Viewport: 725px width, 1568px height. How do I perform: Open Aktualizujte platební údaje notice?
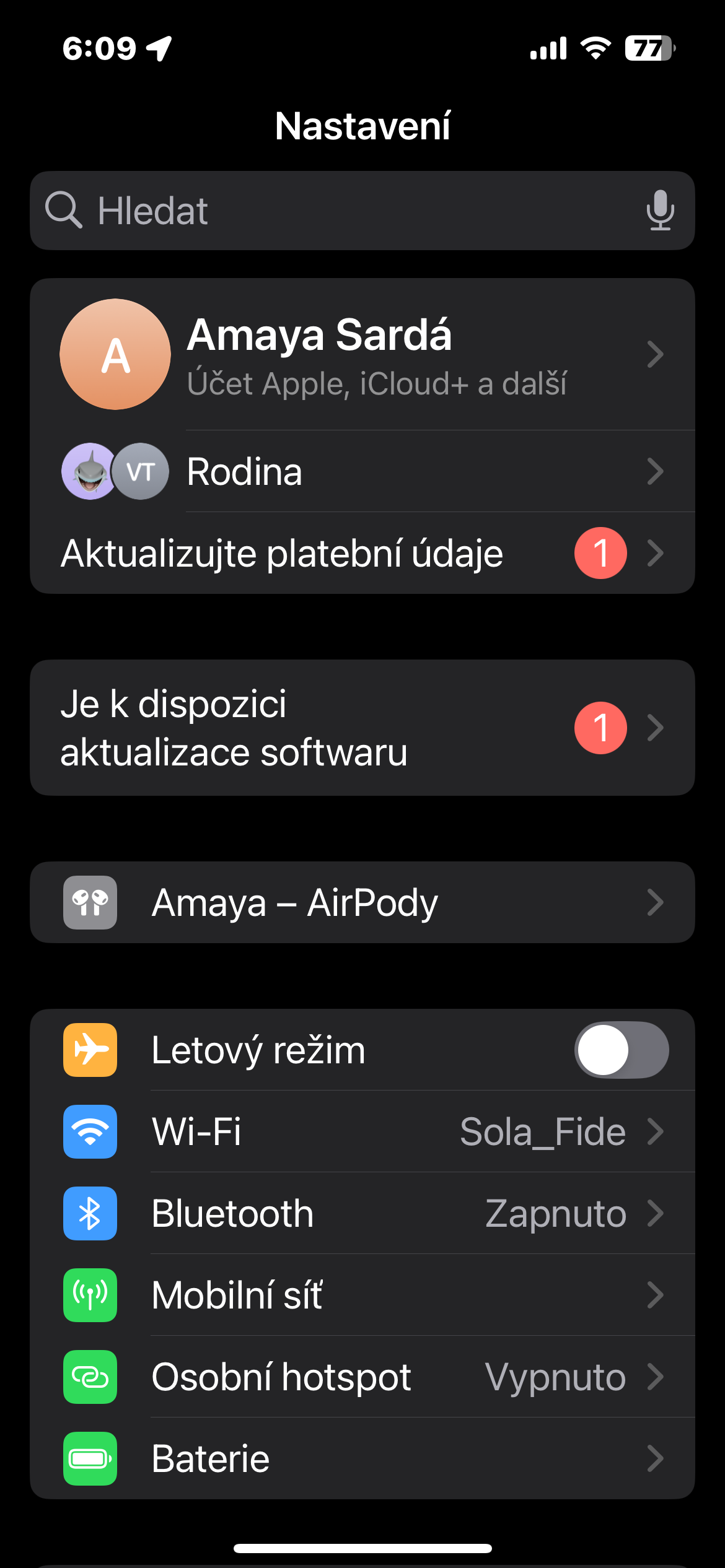click(x=362, y=553)
